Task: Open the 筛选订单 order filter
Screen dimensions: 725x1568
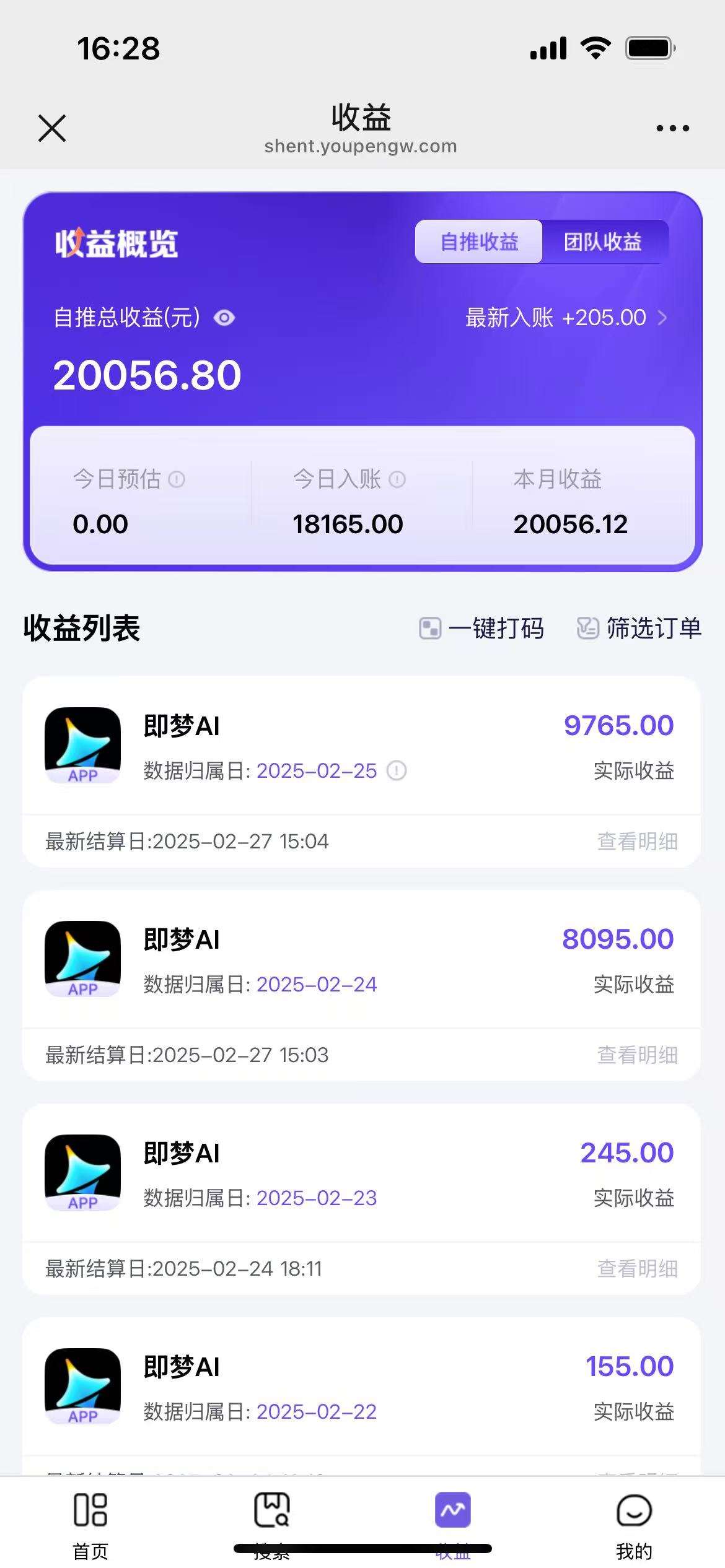Action: click(641, 629)
